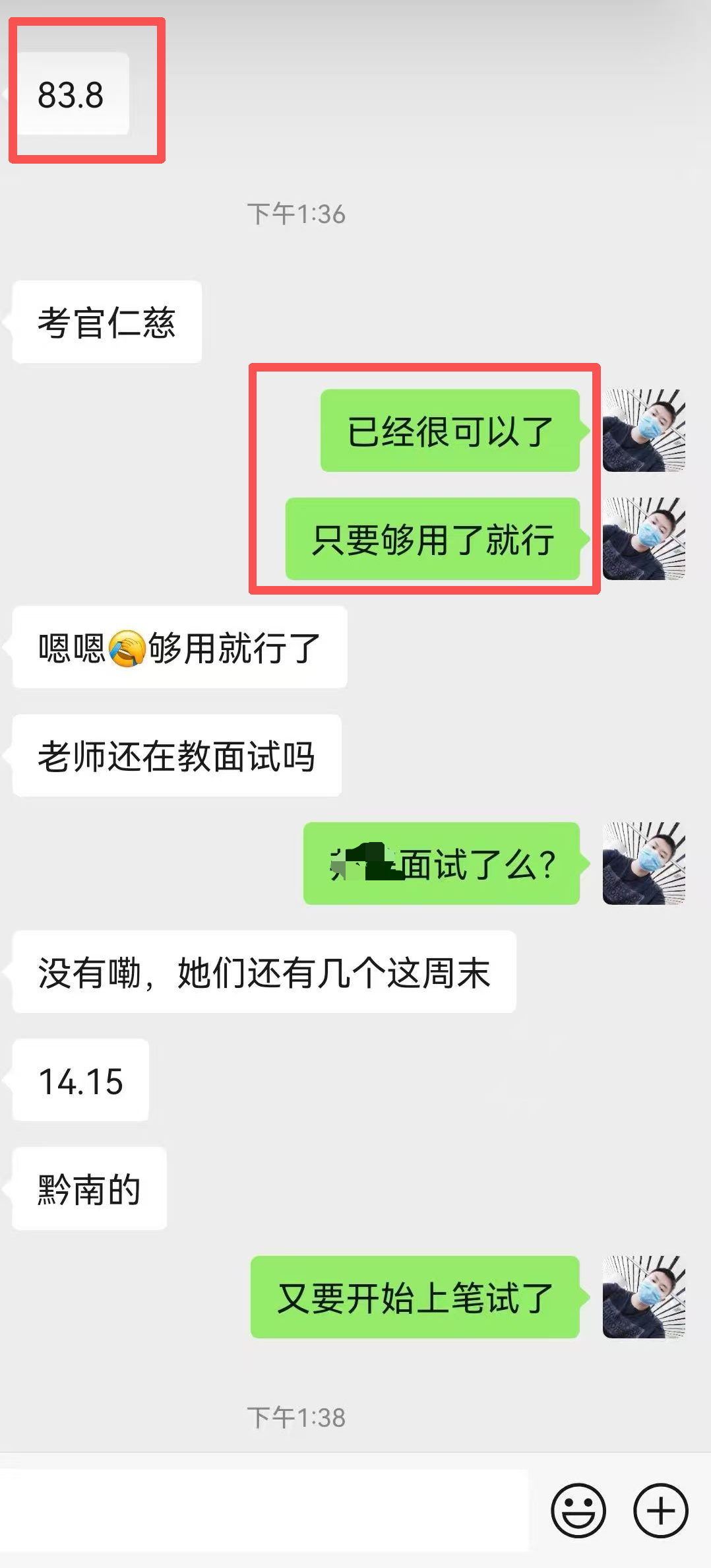711x1568 pixels.
Task: Tap the avatar beside 又要开始上笔试了 message
Action: pyautogui.click(x=644, y=1297)
